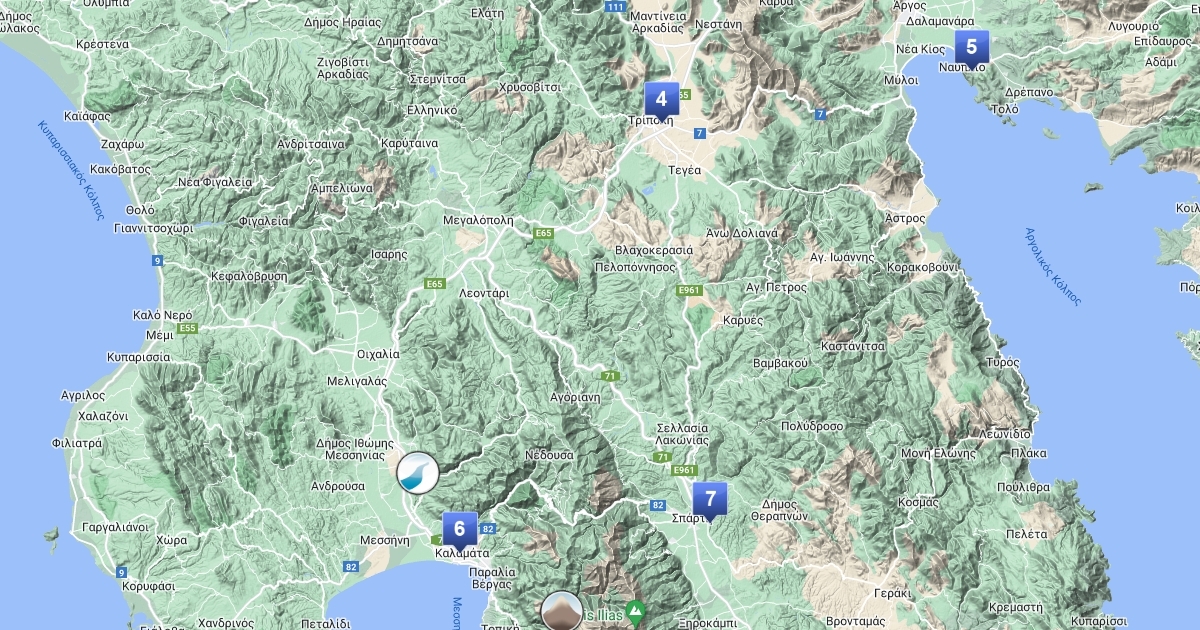This screenshot has height=630, width=1200.
Task: Tap marker 4 at Tripoli
Action: [661, 99]
